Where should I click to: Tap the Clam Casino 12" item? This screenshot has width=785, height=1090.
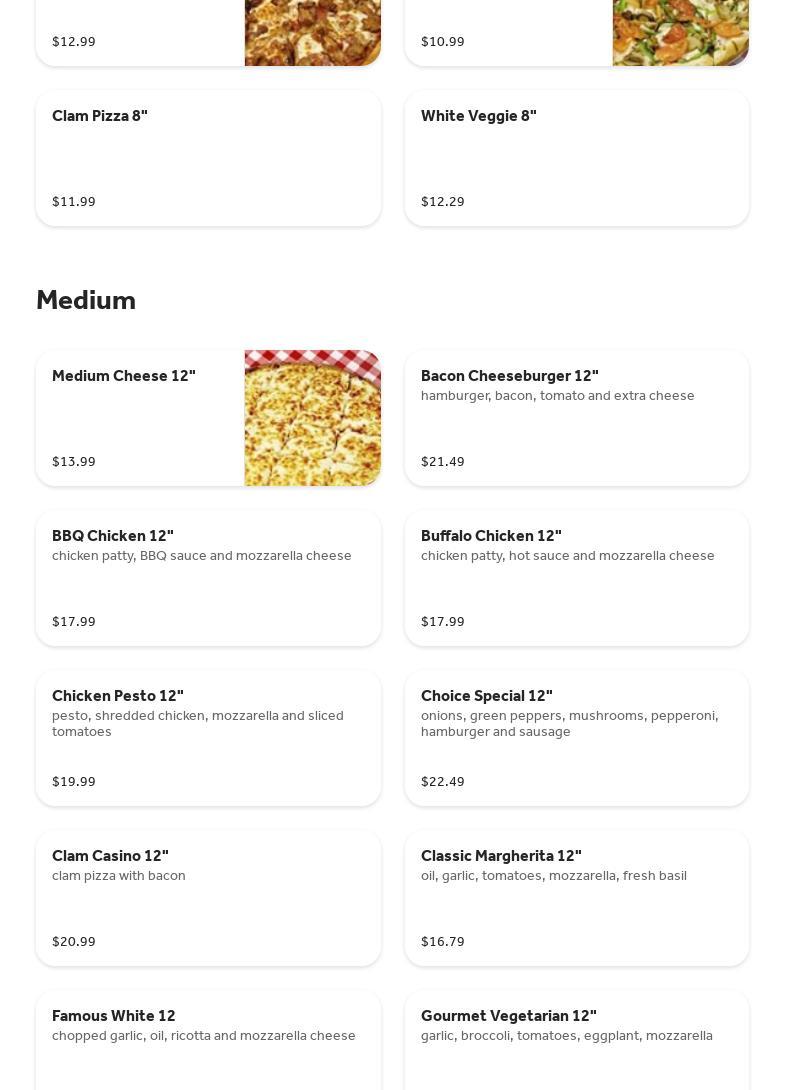point(208,898)
